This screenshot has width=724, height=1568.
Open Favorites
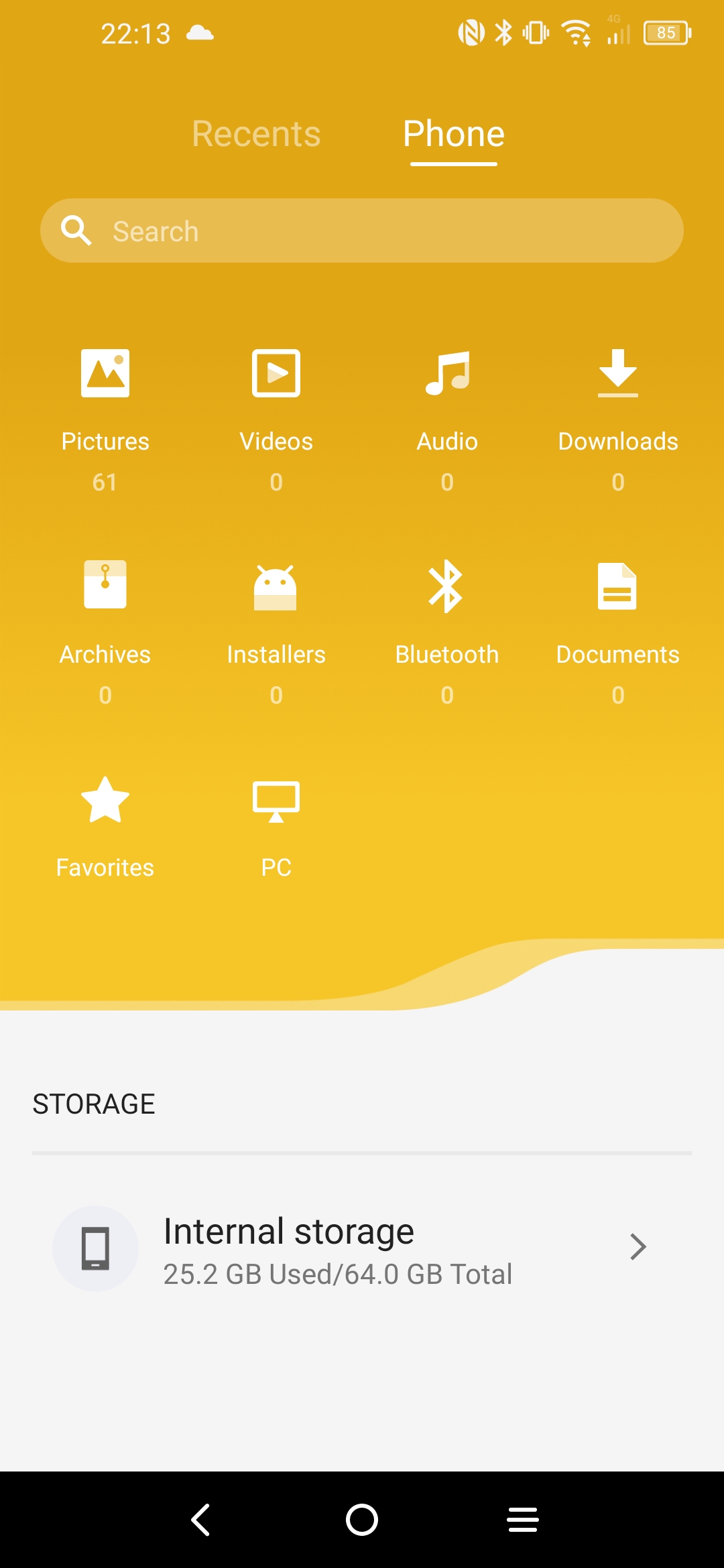(x=105, y=828)
